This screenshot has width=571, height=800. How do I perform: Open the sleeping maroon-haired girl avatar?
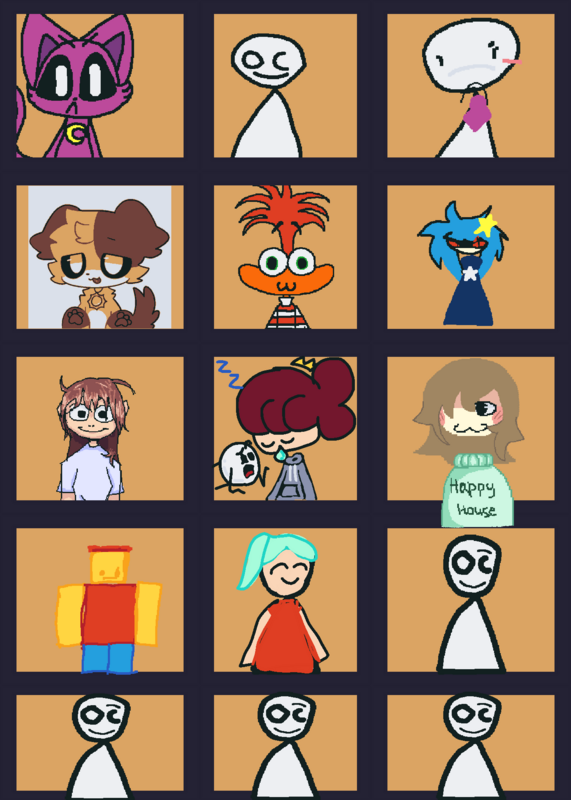point(285,429)
